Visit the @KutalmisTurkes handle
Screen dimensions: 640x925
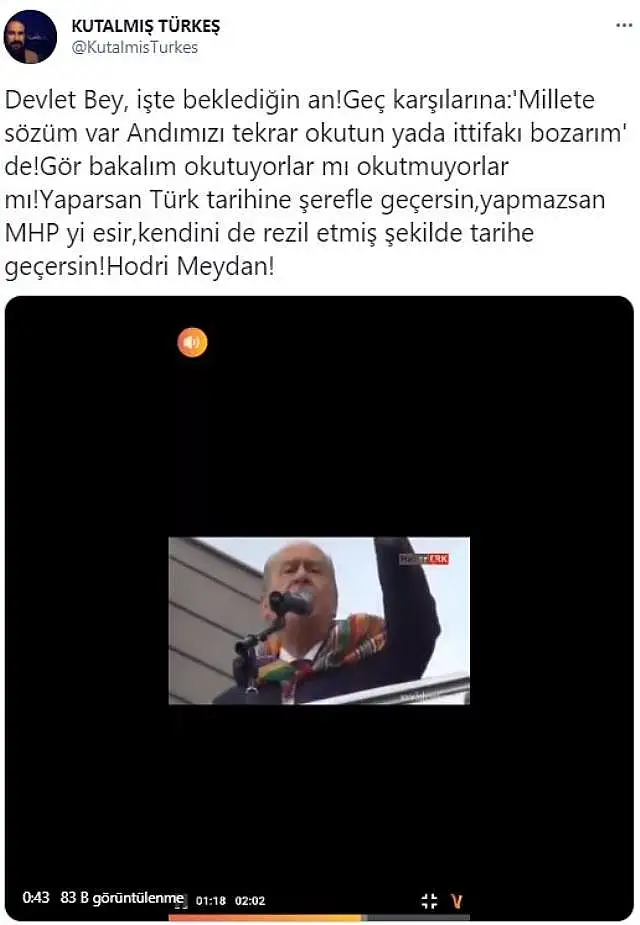click(x=136, y=47)
